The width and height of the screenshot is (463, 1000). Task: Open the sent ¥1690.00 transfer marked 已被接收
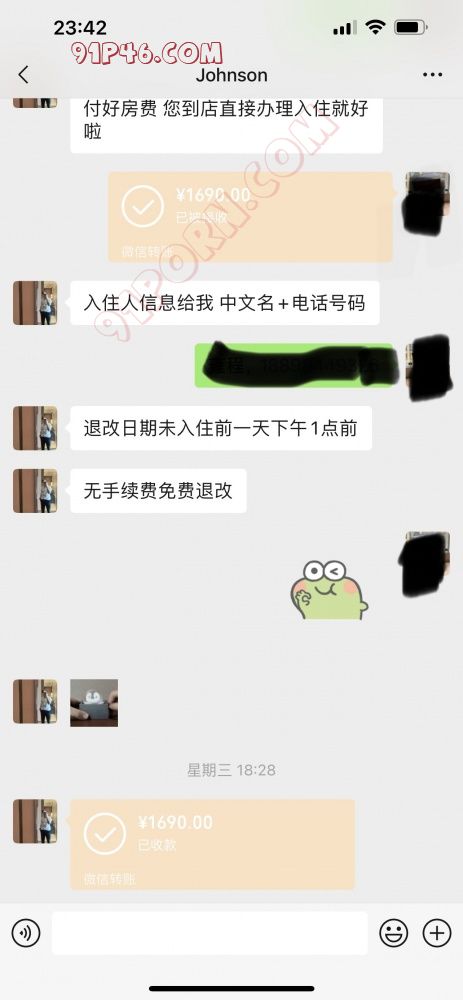[x=250, y=217]
